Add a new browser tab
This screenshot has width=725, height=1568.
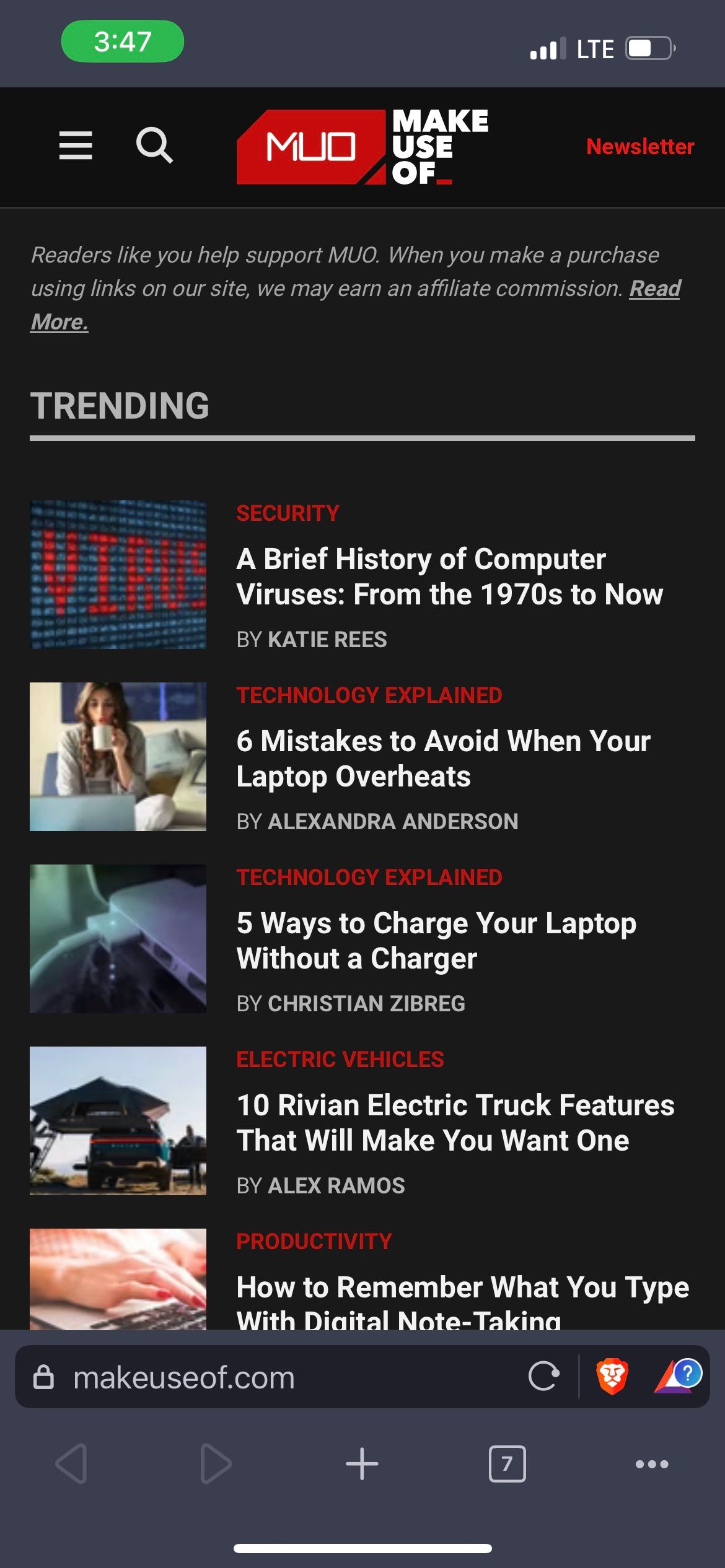[362, 1465]
